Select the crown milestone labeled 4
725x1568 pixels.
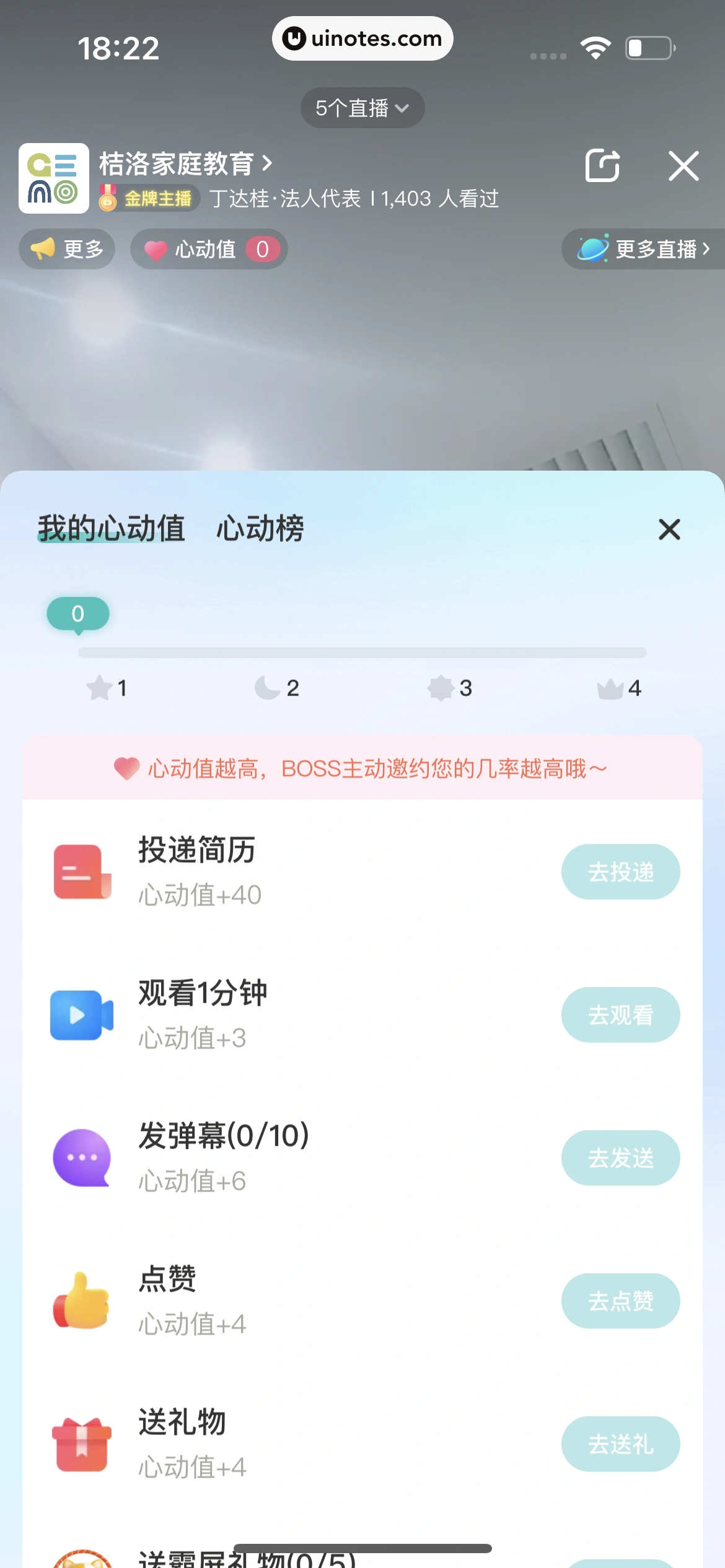click(x=610, y=687)
